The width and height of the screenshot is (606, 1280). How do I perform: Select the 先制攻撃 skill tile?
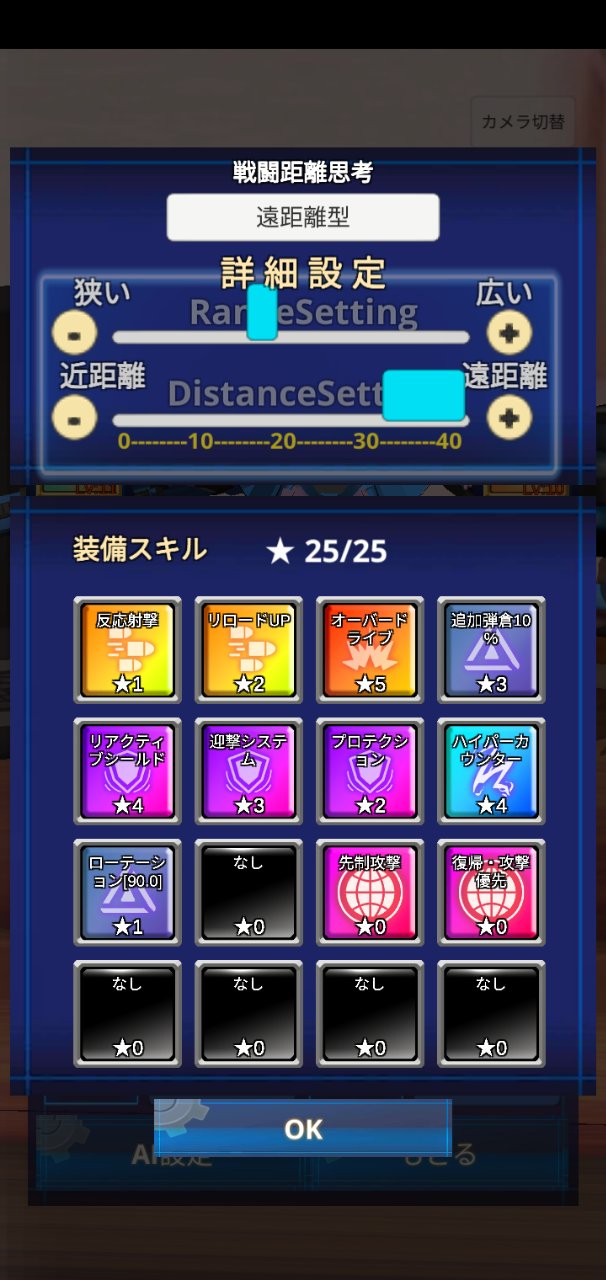click(370, 892)
